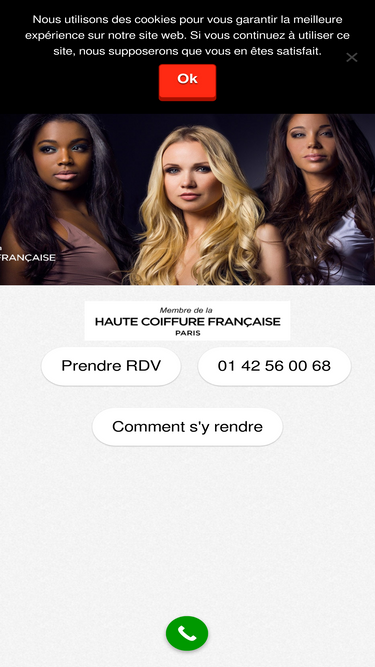Tap Prendre RDV to book an appointment
375x667 pixels.
pyautogui.click(x=111, y=366)
